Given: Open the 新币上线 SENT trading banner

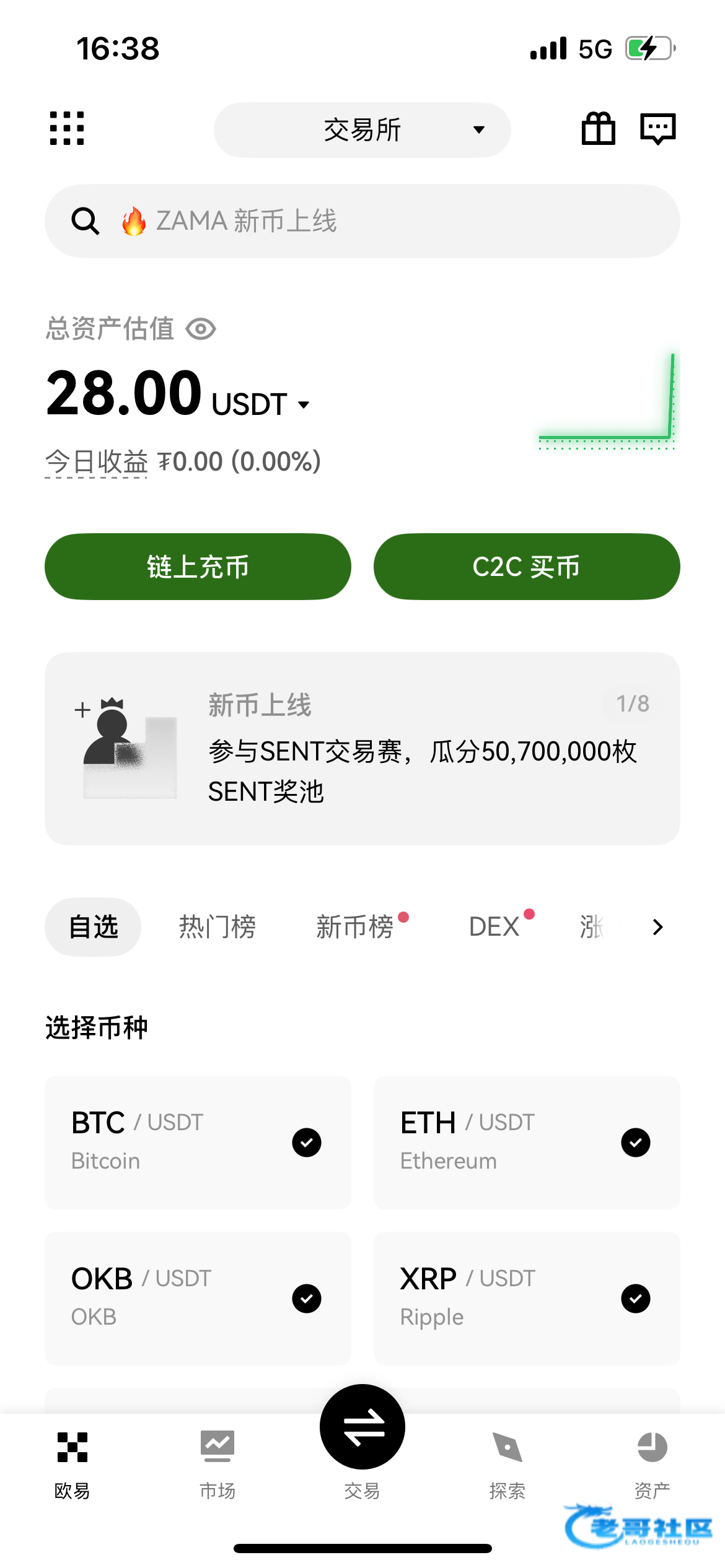Looking at the screenshot, I should (x=362, y=748).
